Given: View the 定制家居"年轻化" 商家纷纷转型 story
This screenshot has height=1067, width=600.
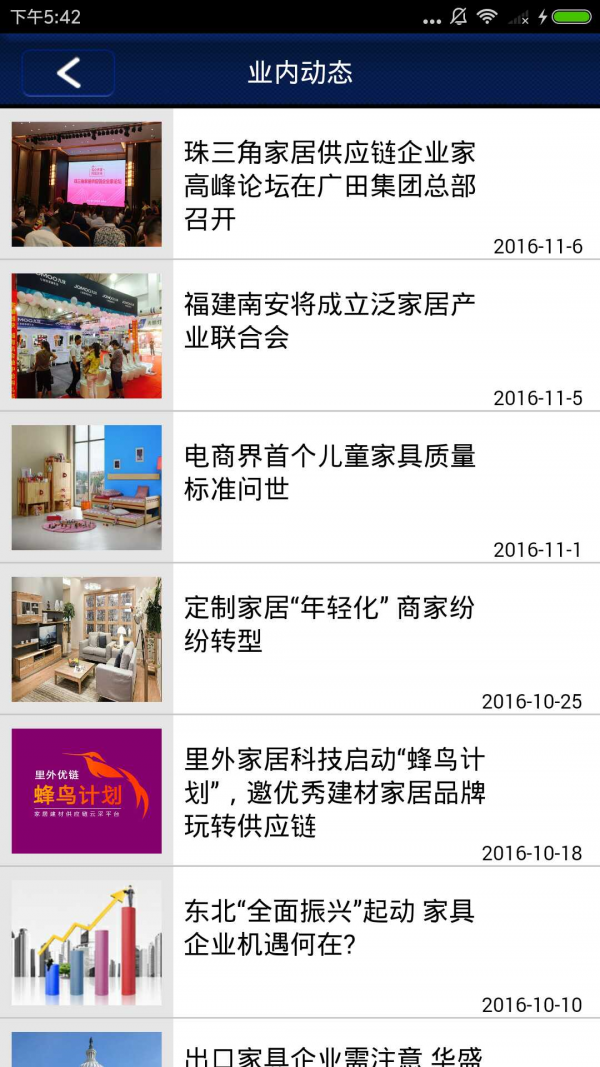Looking at the screenshot, I should click(x=330, y=624).
